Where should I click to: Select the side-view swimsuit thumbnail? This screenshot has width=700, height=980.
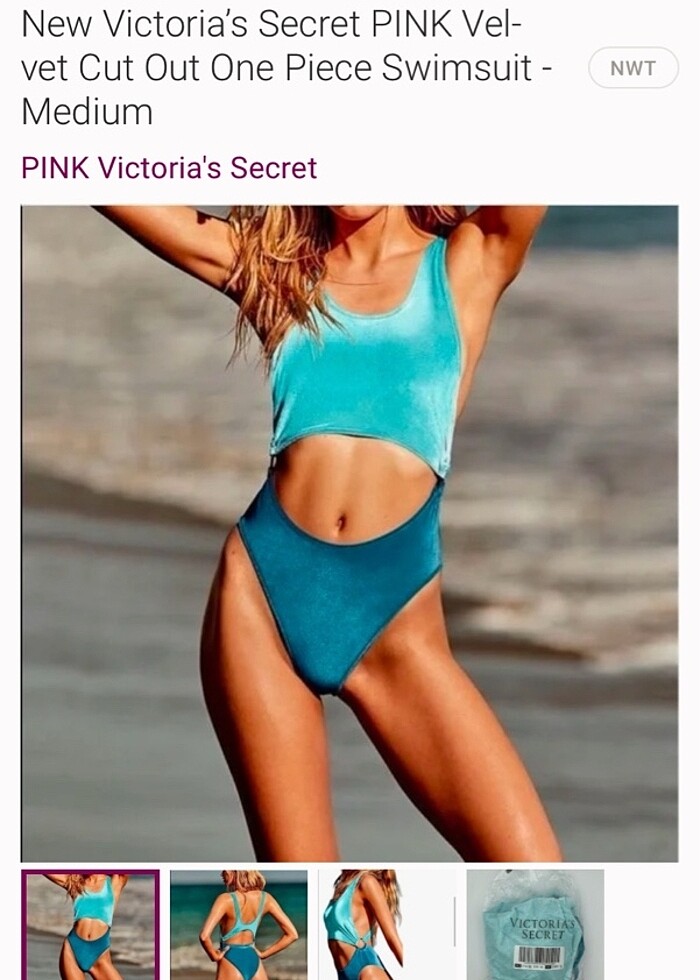[386, 925]
